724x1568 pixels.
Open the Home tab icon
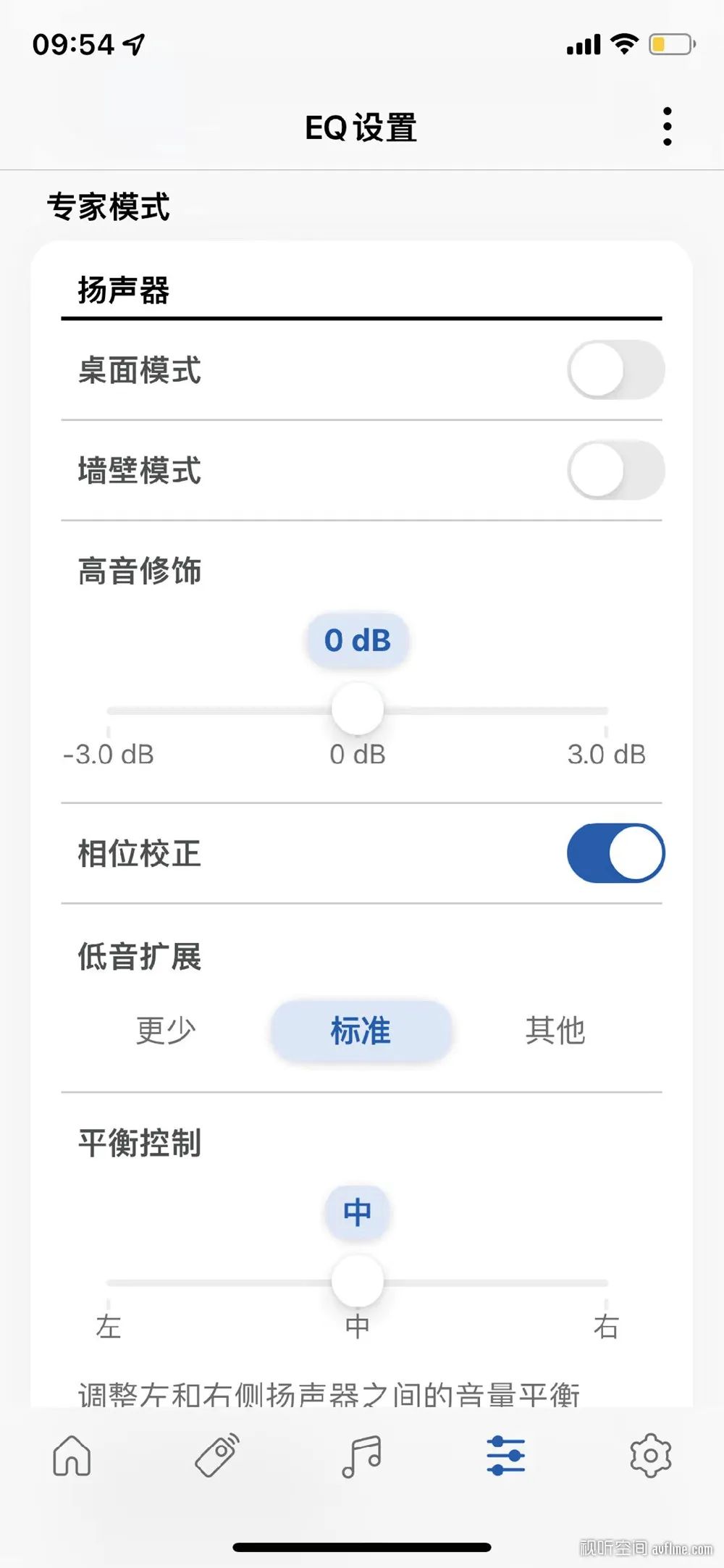70,1456
